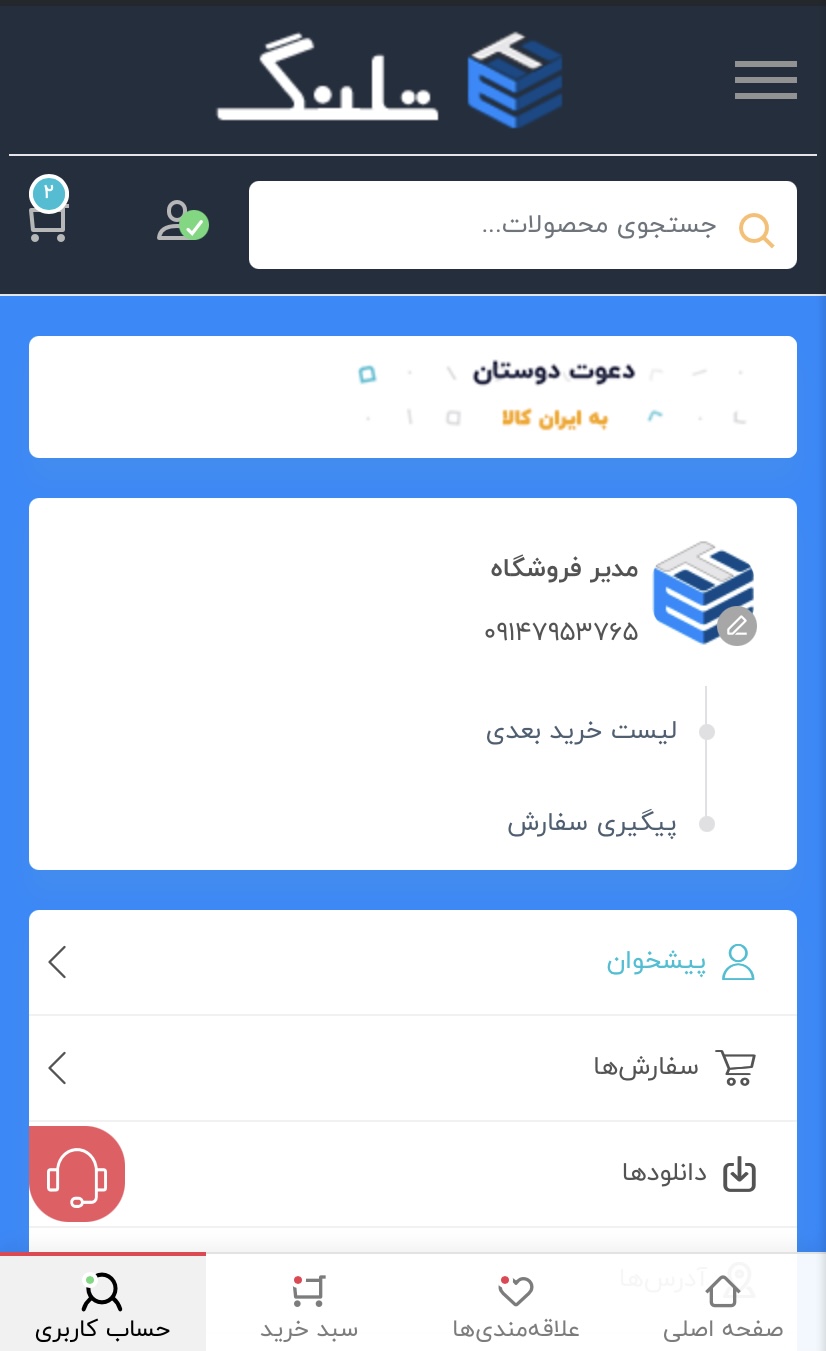Open the user account icon
826x1351 pixels.
(182, 222)
